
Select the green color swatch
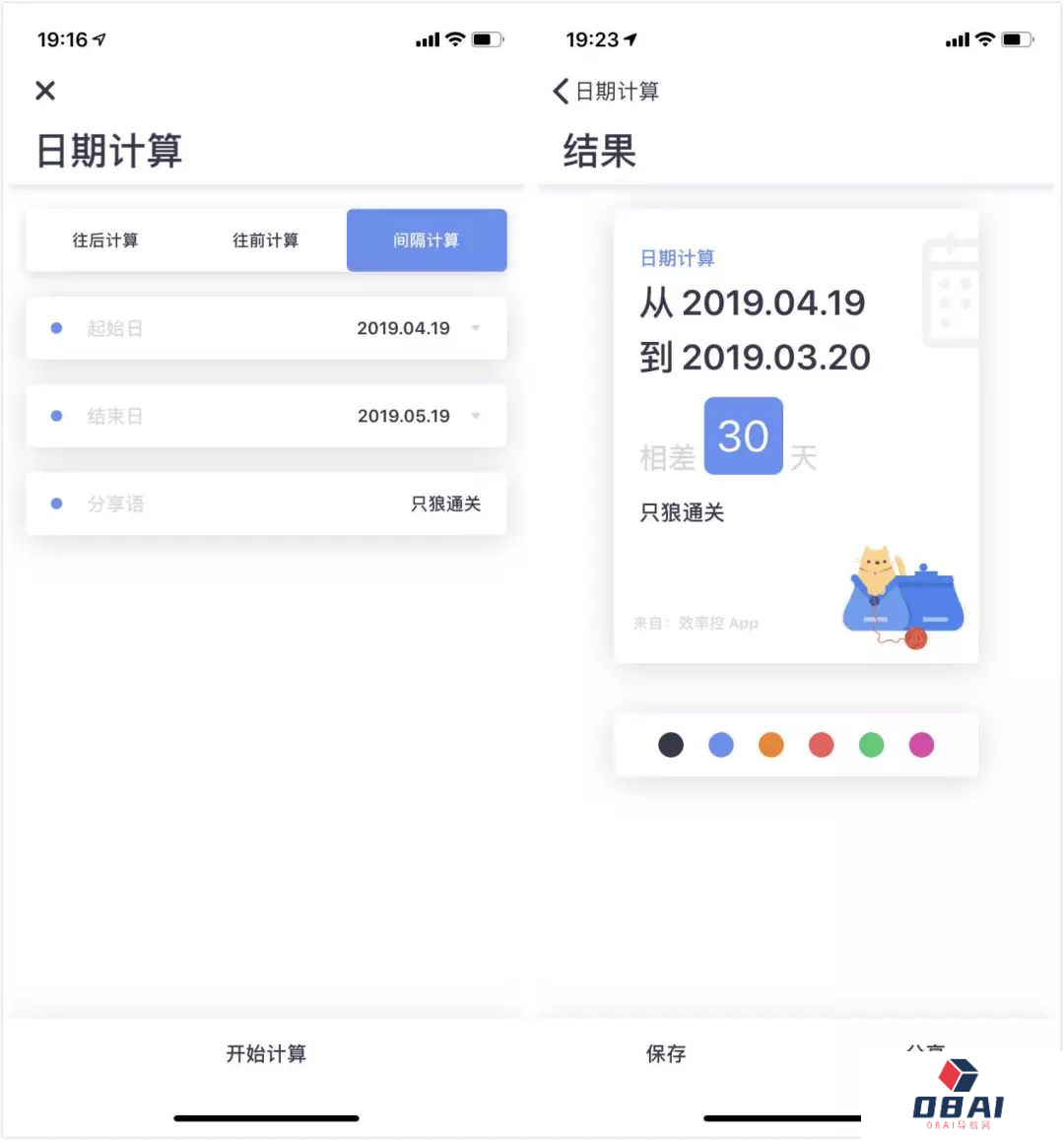coord(872,745)
